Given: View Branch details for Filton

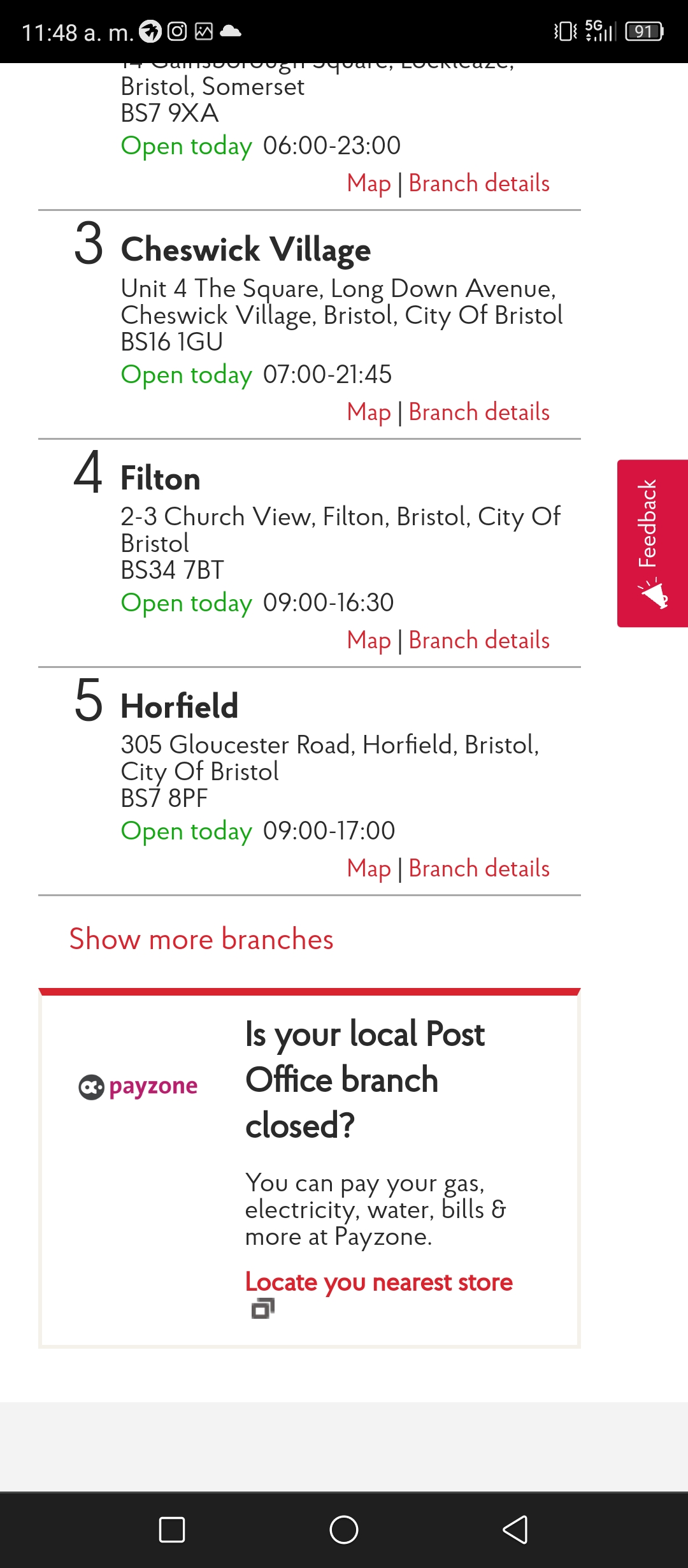Looking at the screenshot, I should click(479, 640).
